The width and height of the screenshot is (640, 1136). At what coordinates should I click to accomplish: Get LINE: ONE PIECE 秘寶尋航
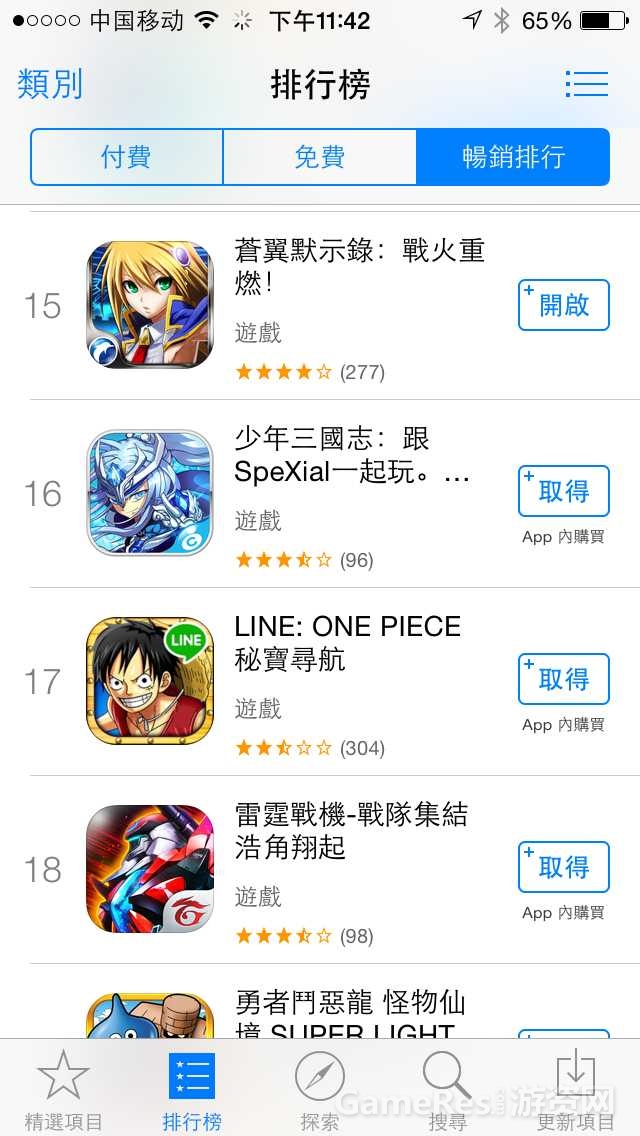tap(563, 679)
